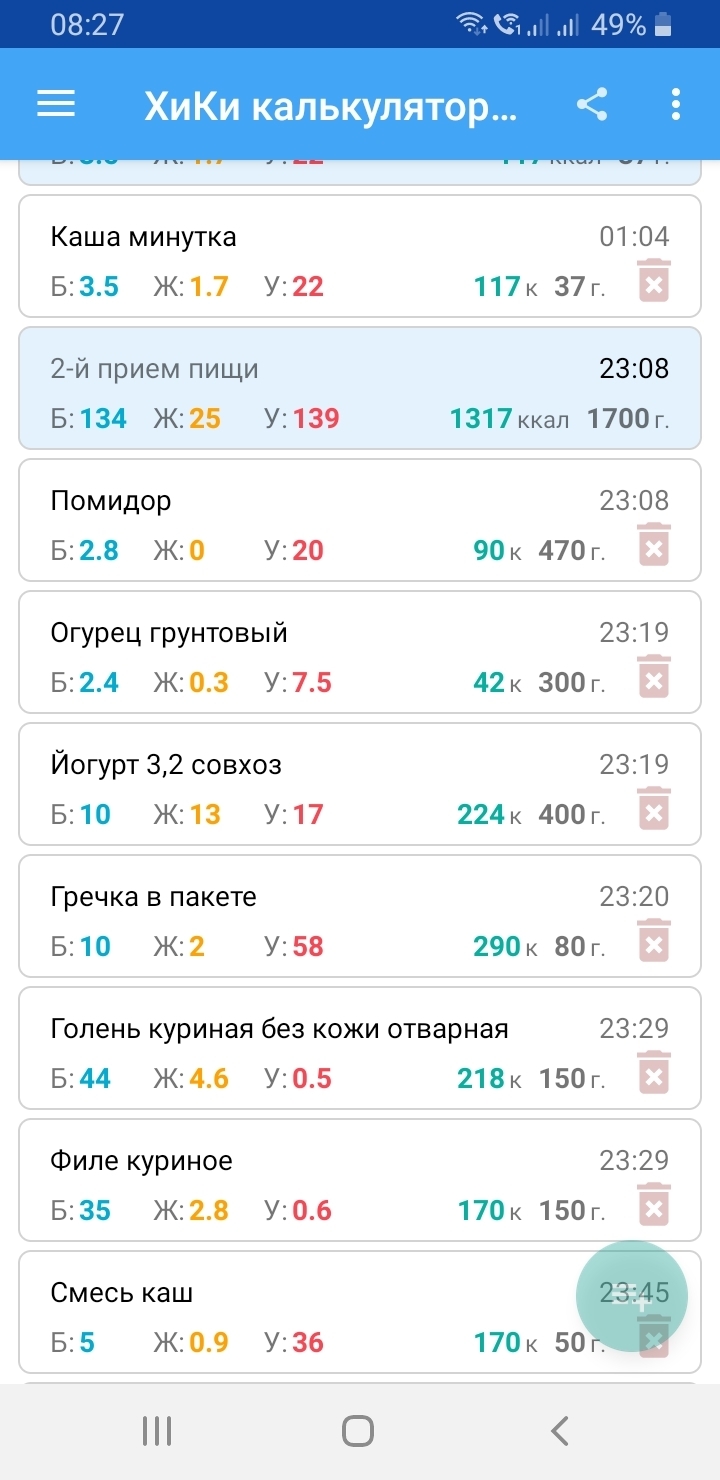Image resolution: width=720 pixels, height=1480 pixels.
Task: Share the food diary
Action: click(592, 104)
